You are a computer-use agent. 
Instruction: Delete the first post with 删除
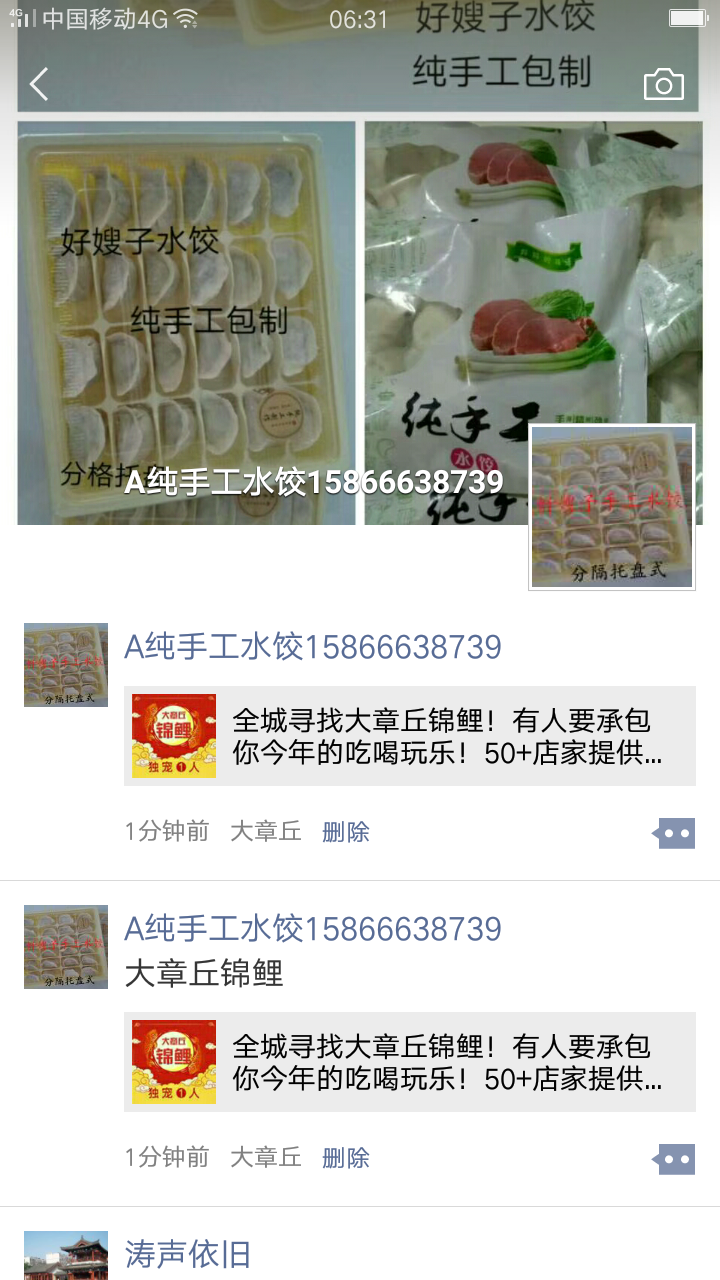click(346, 832)
